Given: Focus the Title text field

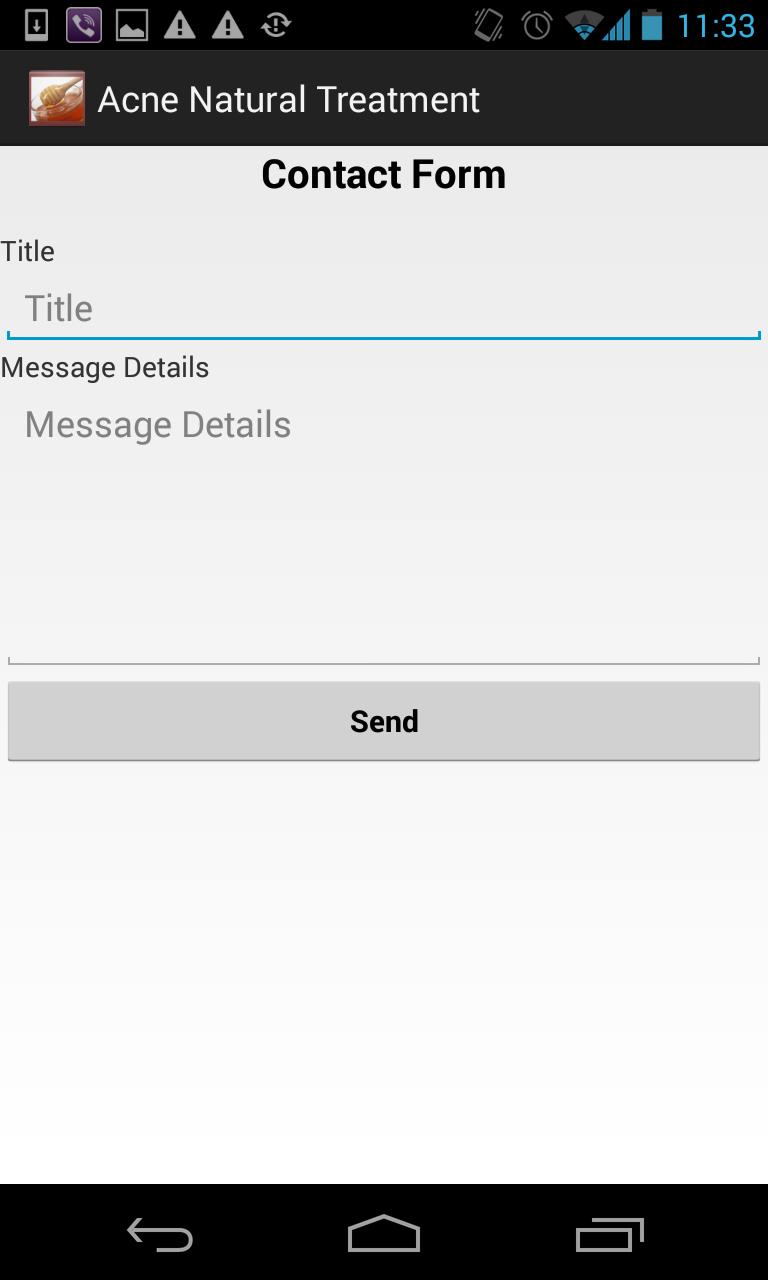Looking at the screenshot, I should [x=384, y=309].
